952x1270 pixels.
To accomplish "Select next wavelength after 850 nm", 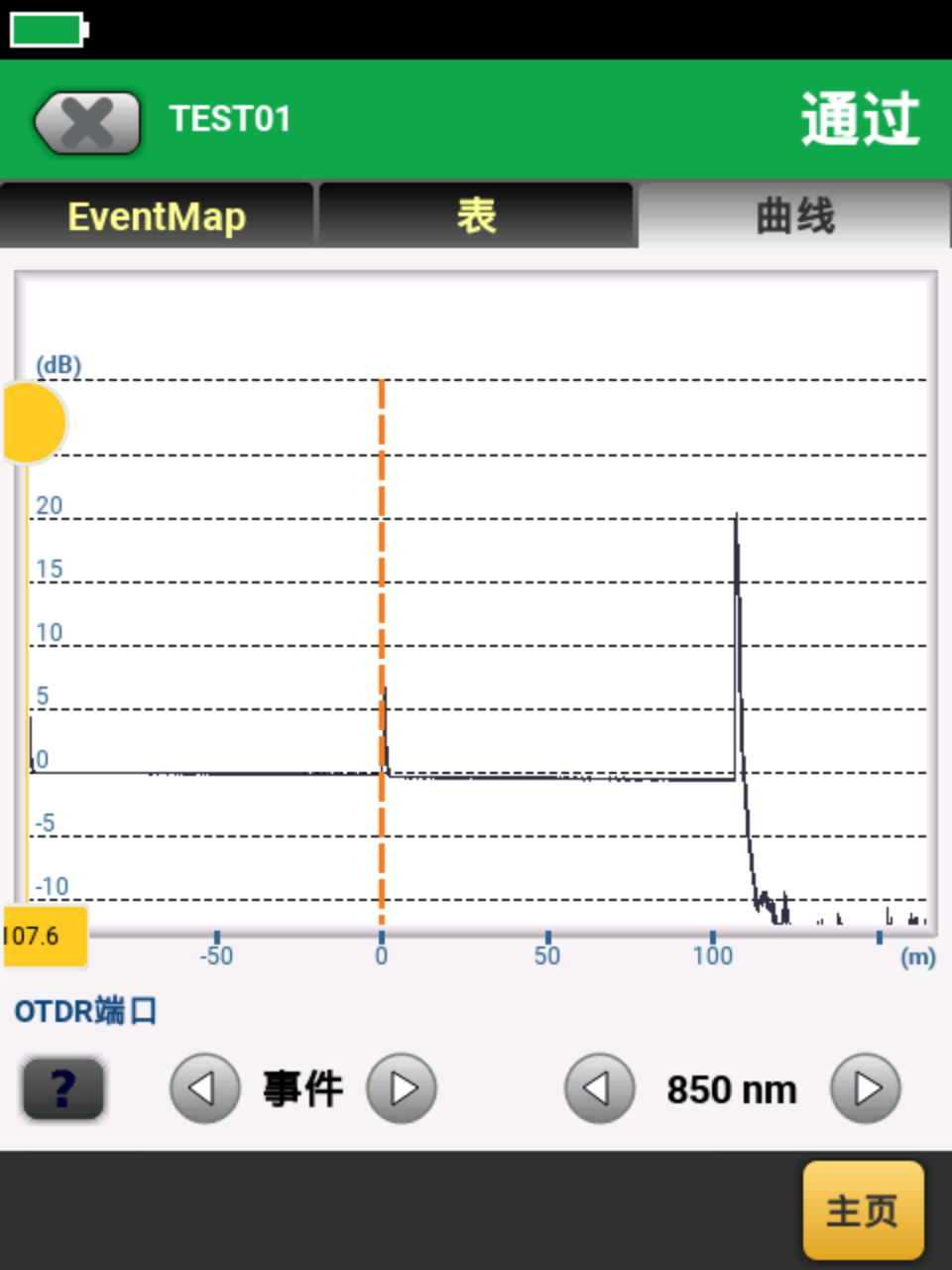I will [866, 1088].
